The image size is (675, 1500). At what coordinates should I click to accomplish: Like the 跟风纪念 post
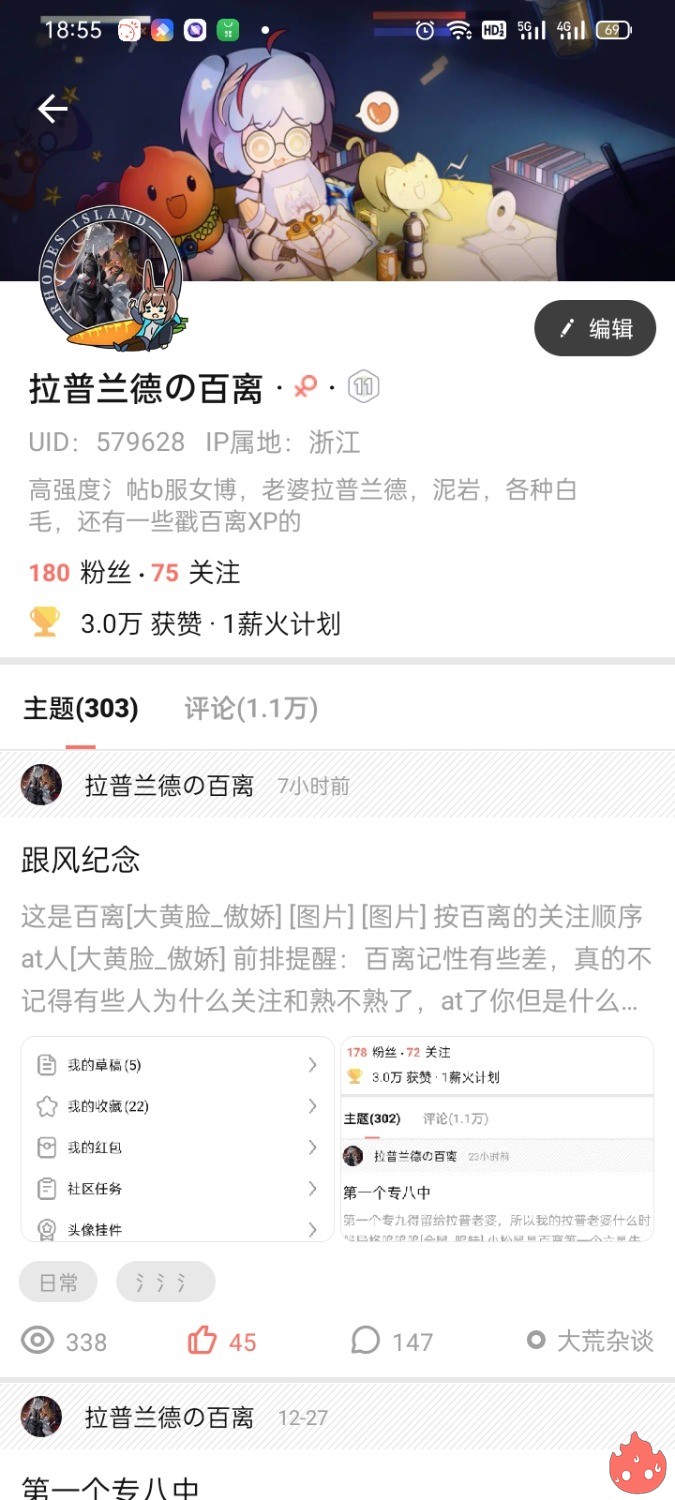click(x=222, y=1341)
